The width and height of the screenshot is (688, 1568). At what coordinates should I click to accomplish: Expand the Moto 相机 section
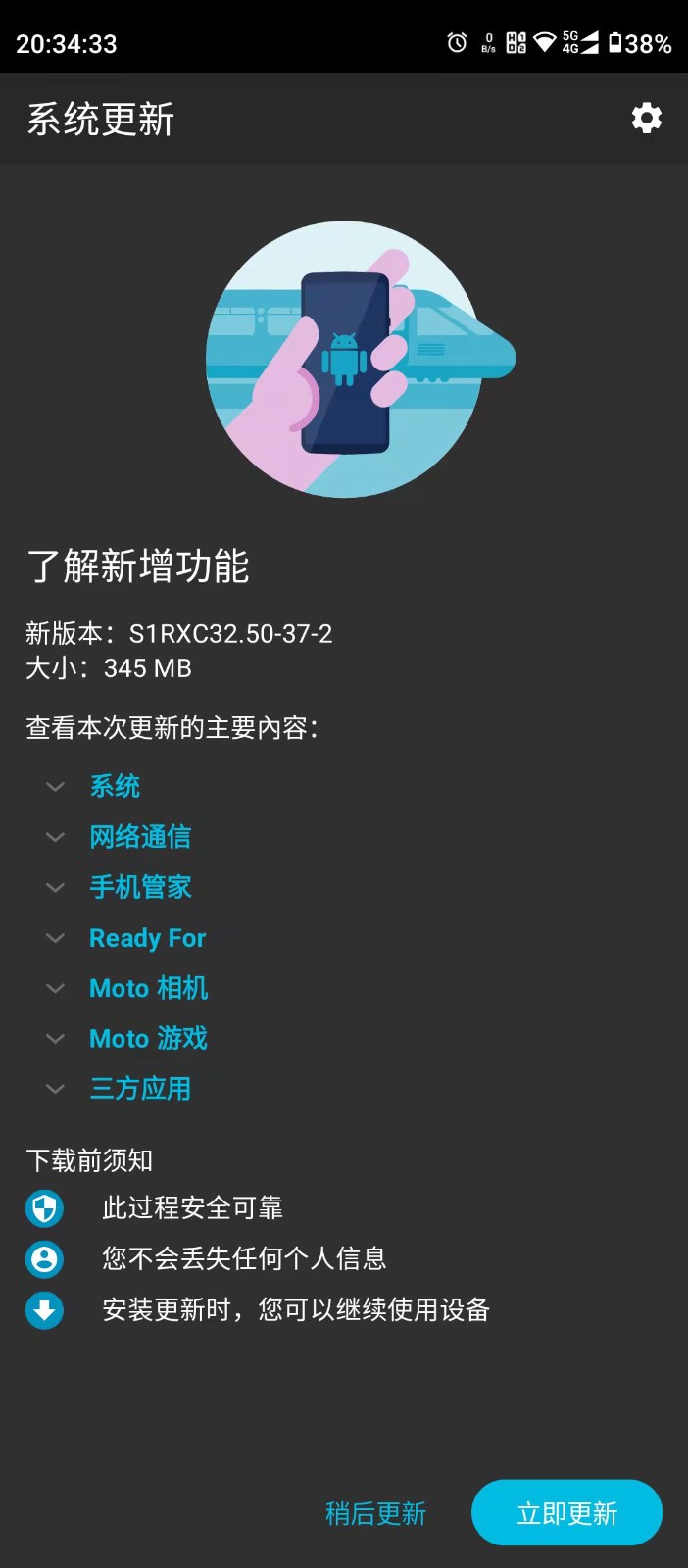point(148,988)
